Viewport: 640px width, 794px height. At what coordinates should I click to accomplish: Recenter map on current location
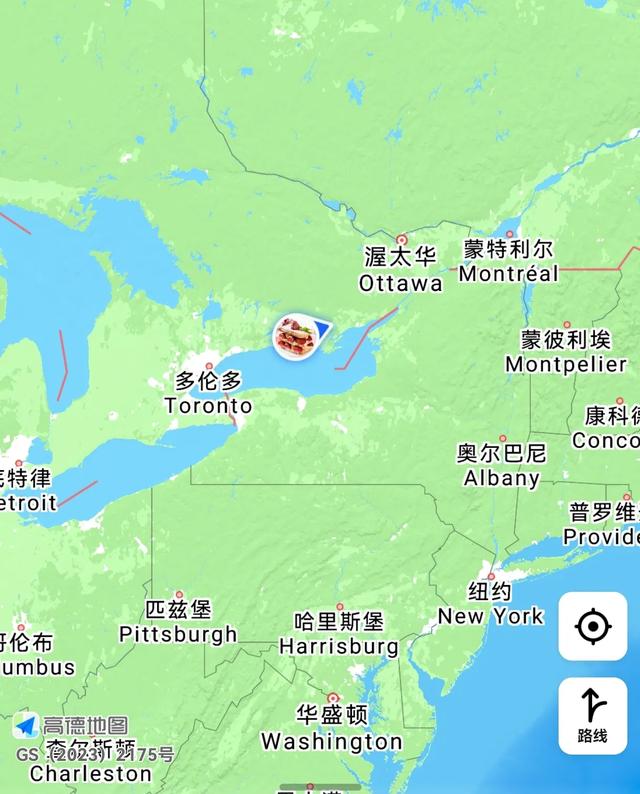click(592, 627)
